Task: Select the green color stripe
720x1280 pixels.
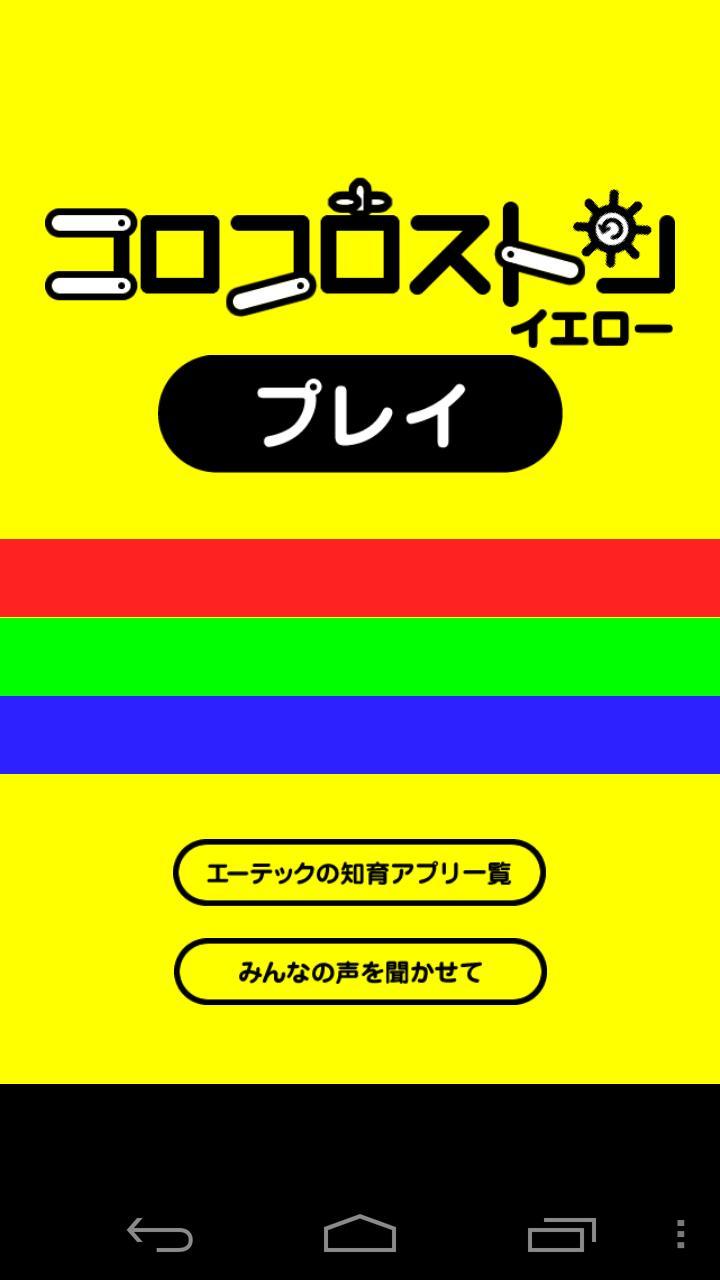Action: pyautogui.click(x=360, y=656)
